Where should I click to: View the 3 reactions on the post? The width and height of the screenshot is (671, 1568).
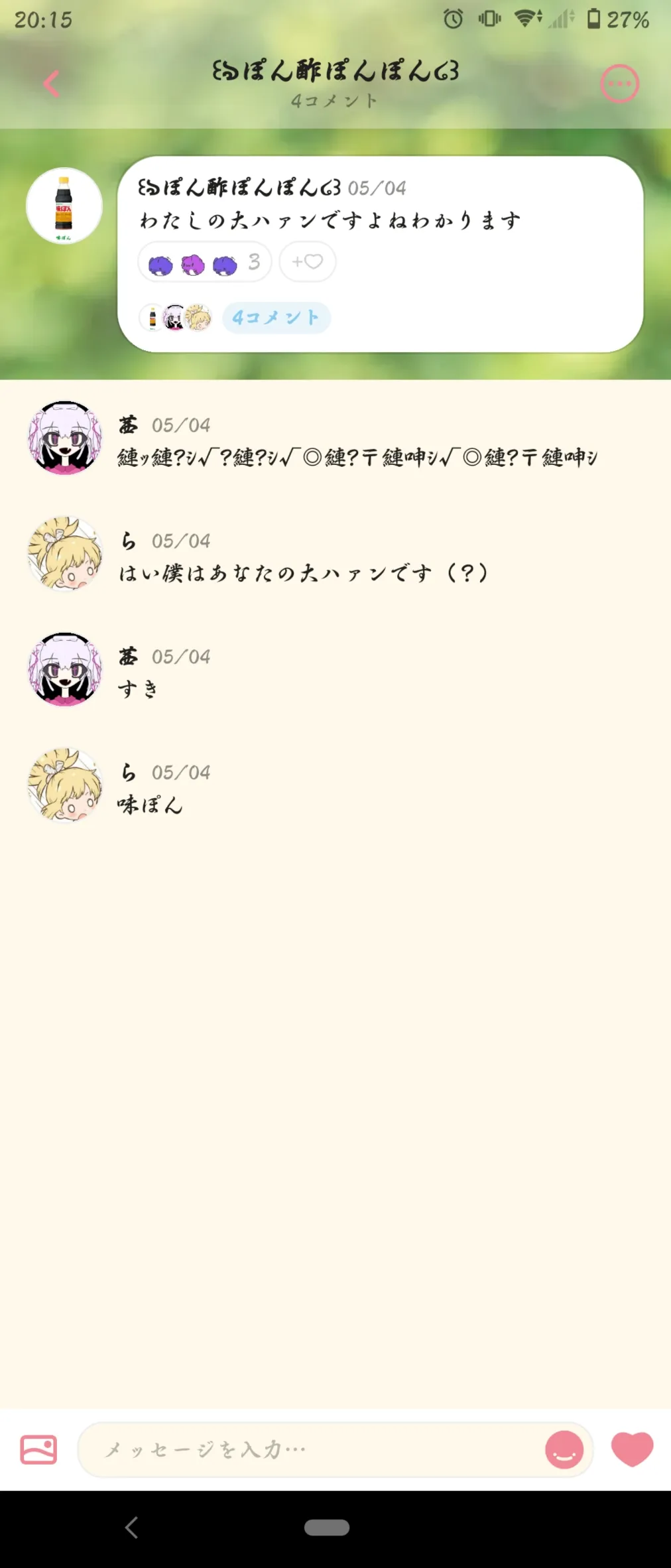pyautogui.click(x=204, y=263)
